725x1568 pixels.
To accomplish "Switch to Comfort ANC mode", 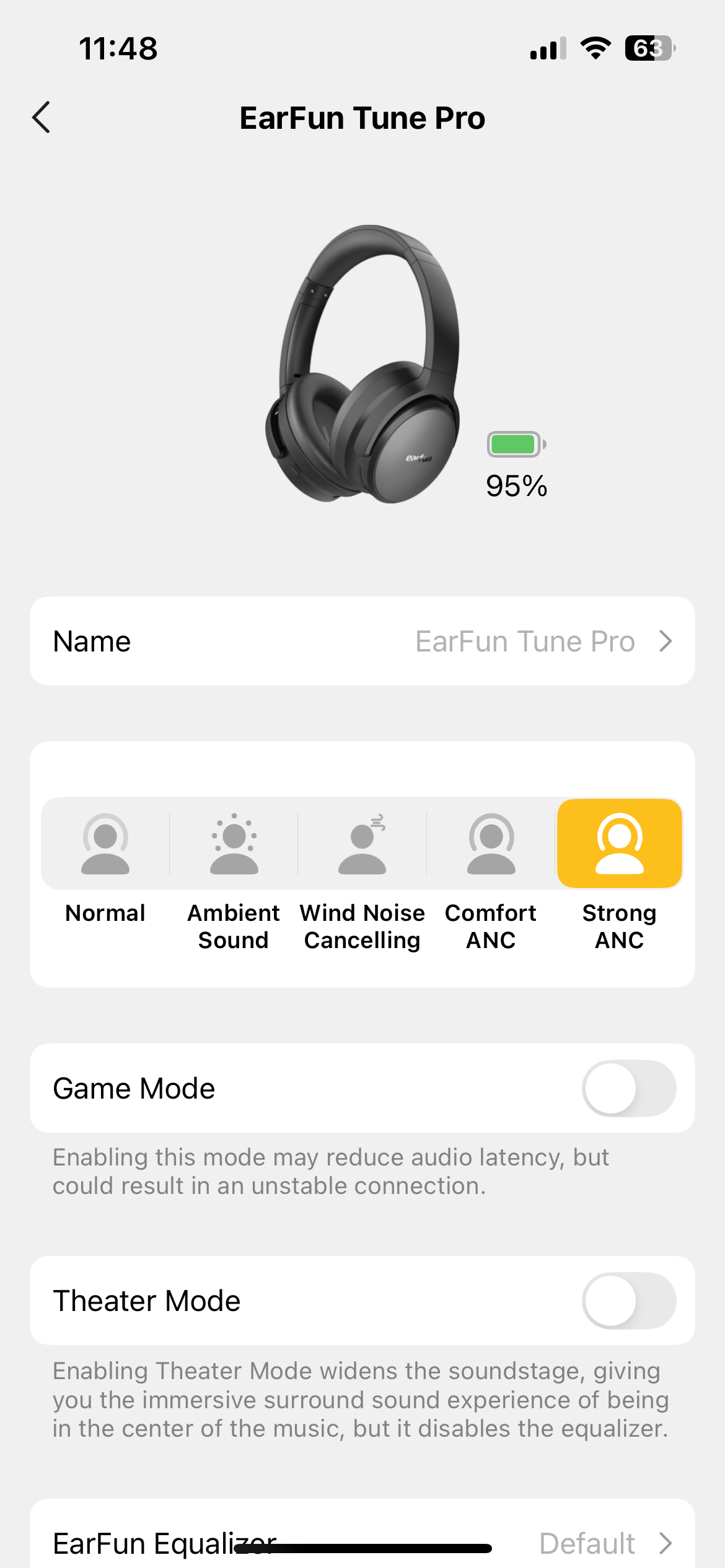I will (491, 843).
